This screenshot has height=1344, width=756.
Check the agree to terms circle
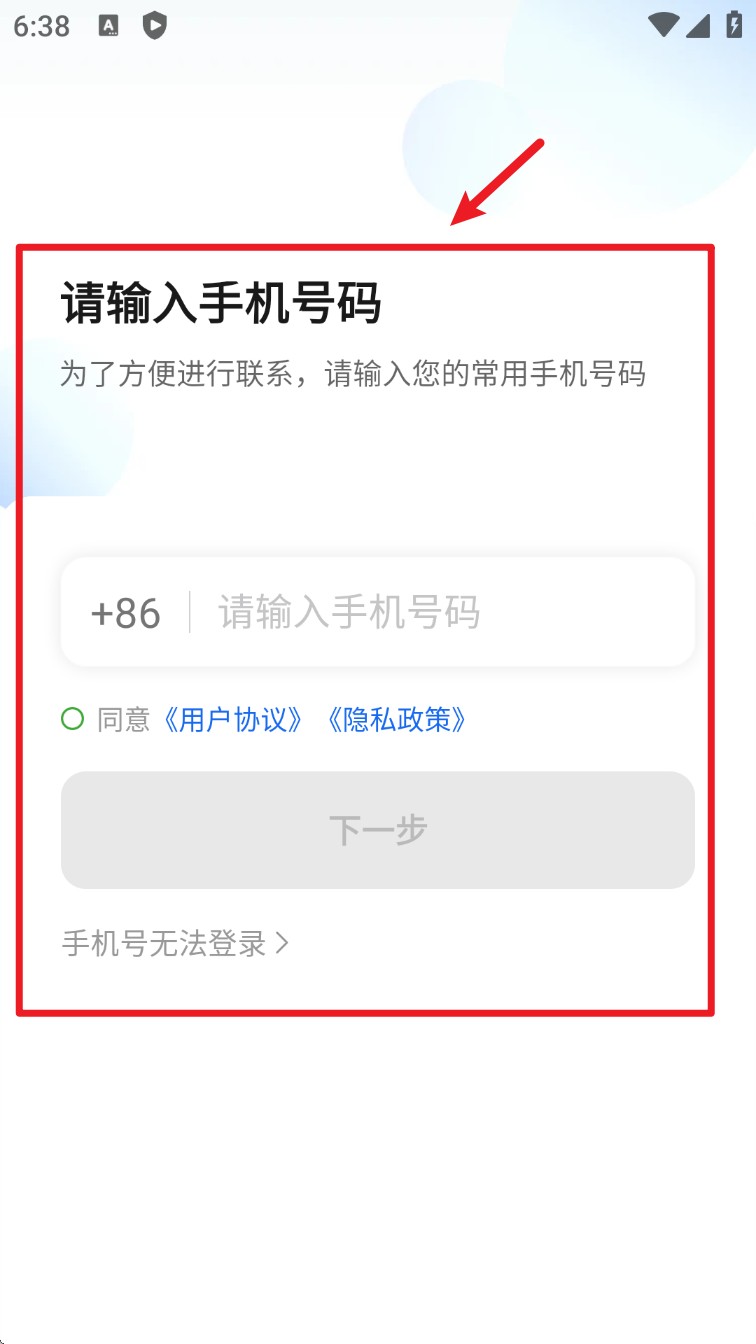click(x=72, y=719)
